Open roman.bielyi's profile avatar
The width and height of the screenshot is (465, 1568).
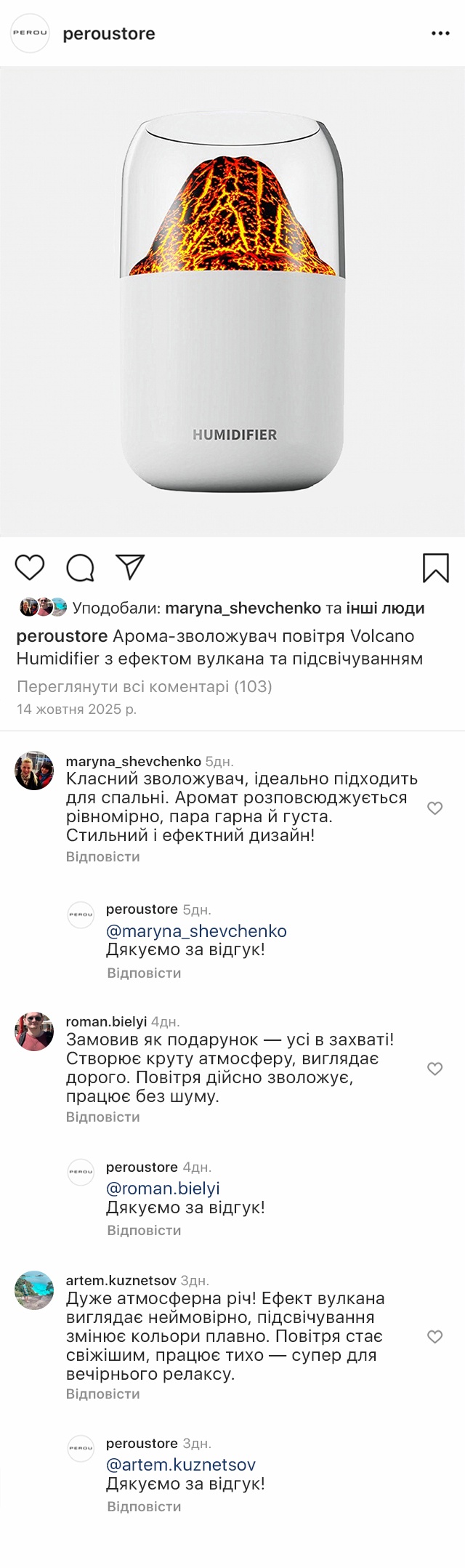[x=34, y=1031]
